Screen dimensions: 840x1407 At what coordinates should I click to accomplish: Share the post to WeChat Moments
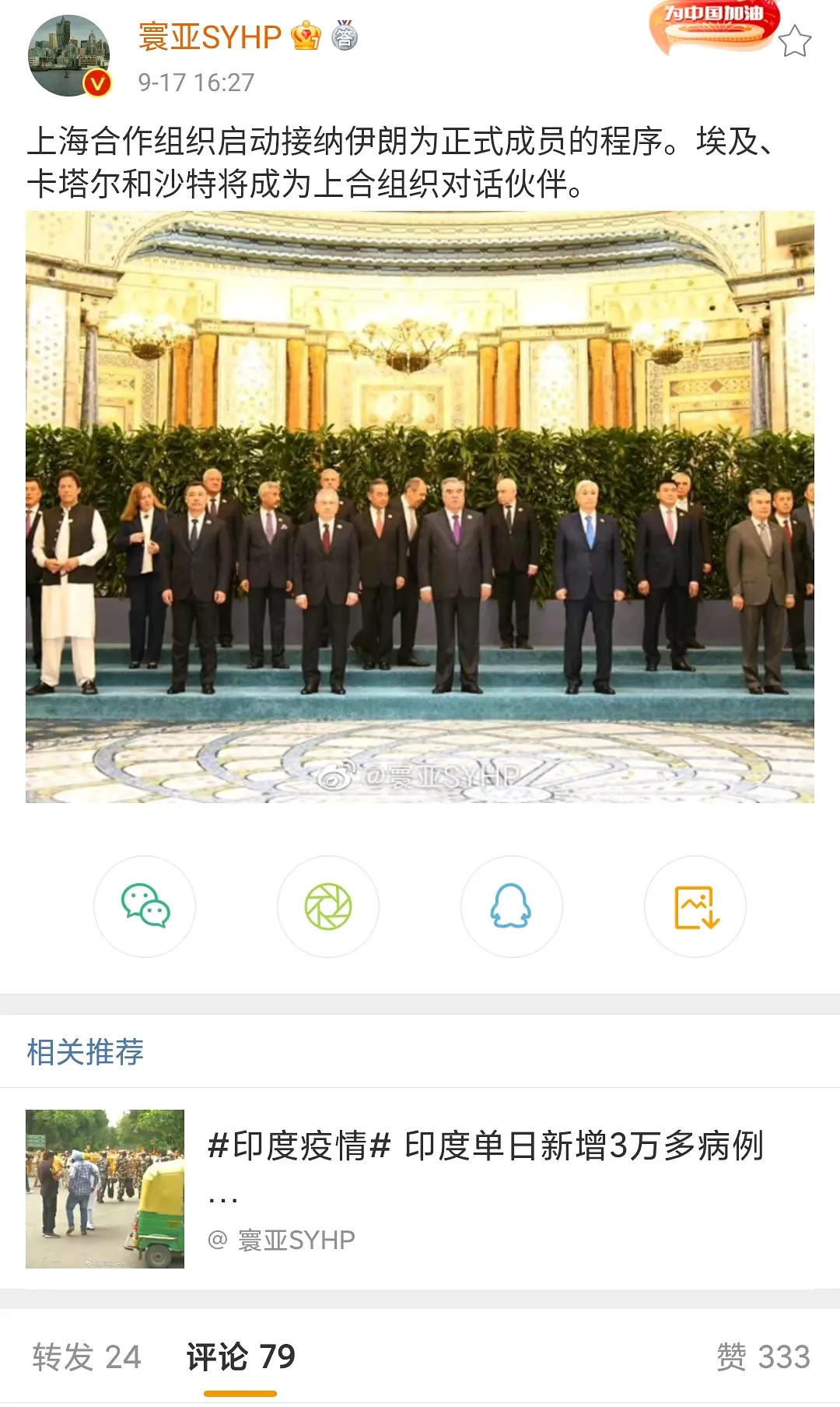pyautogui.click(x=328, y=907)
